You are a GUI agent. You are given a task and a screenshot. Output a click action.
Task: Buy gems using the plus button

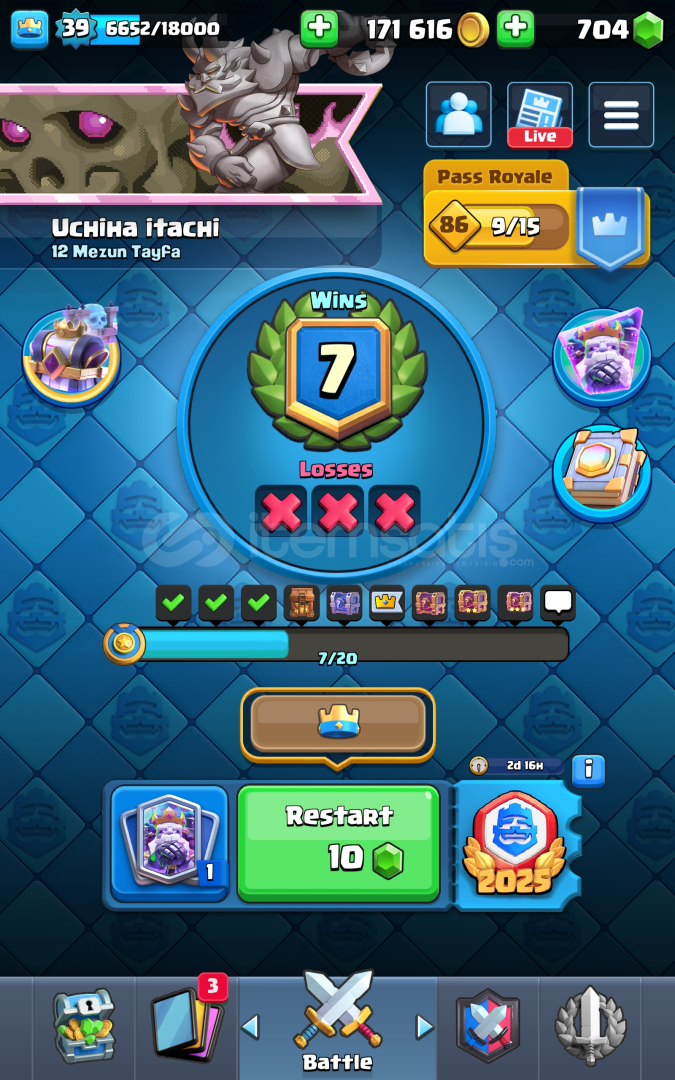point(515,29)
